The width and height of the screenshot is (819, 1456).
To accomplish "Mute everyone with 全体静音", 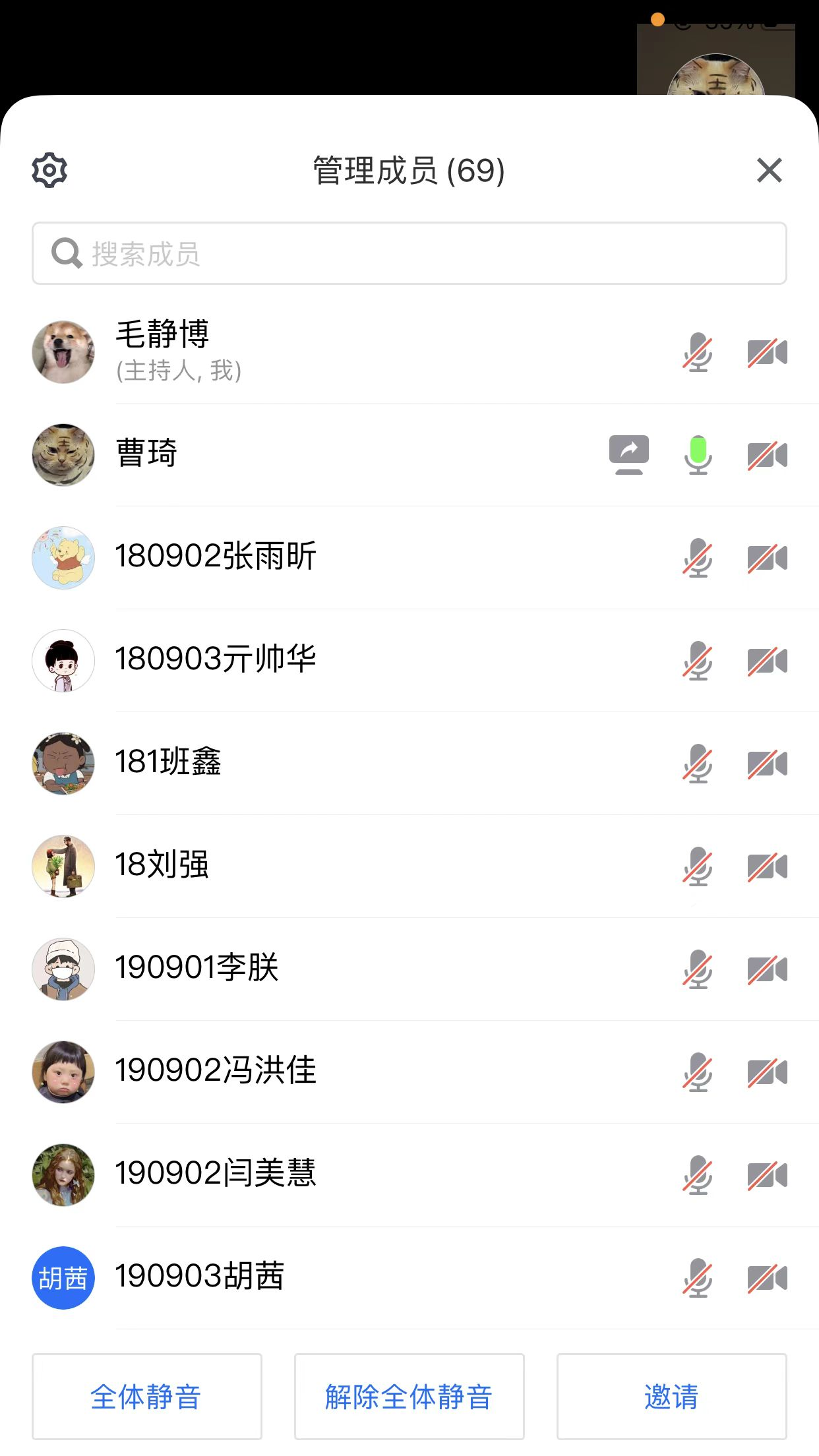I will [146, 1397].
